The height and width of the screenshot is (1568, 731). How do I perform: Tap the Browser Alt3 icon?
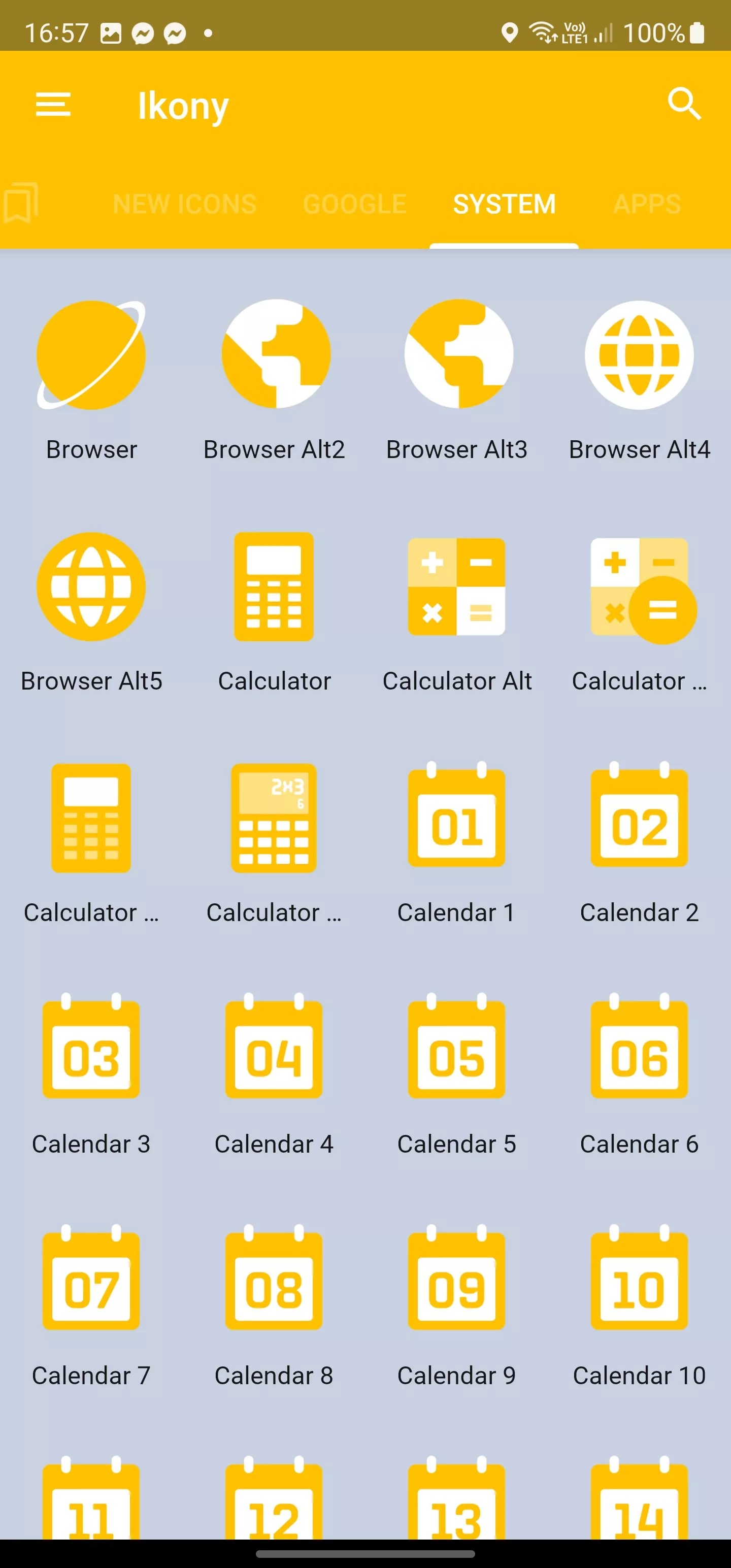pos(458,353)
